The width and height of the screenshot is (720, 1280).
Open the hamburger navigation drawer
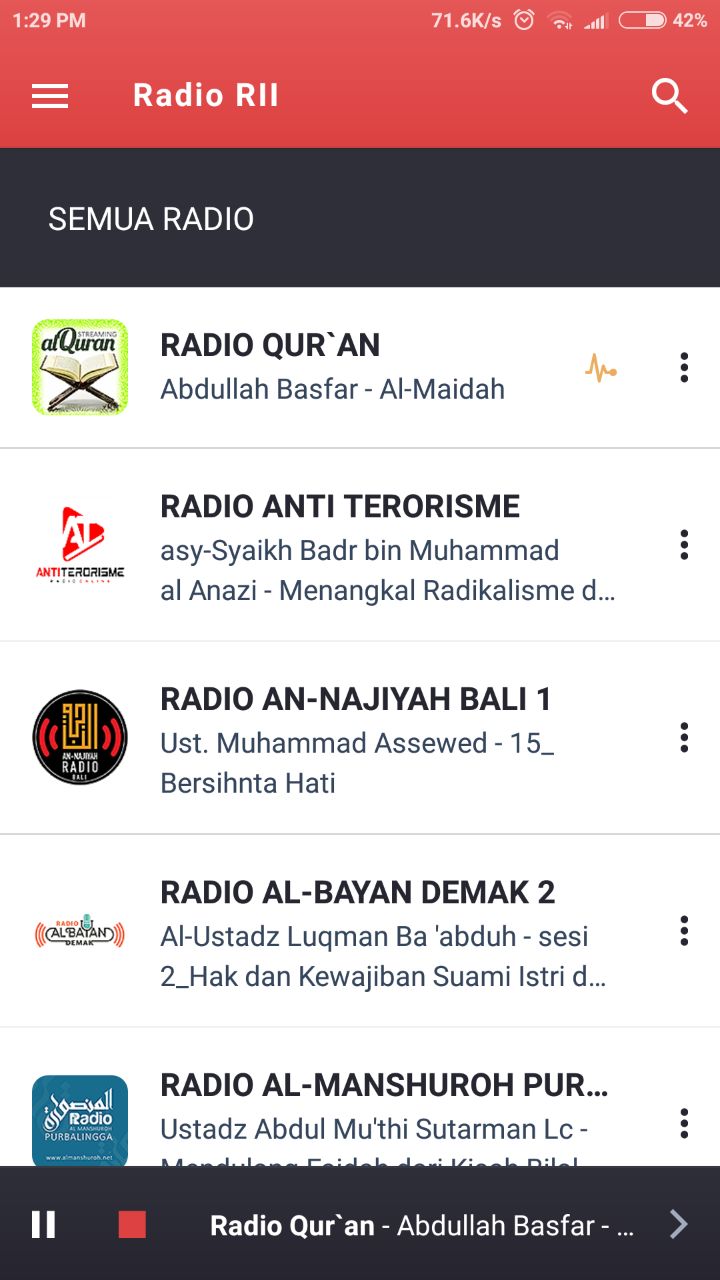(50, 96)
